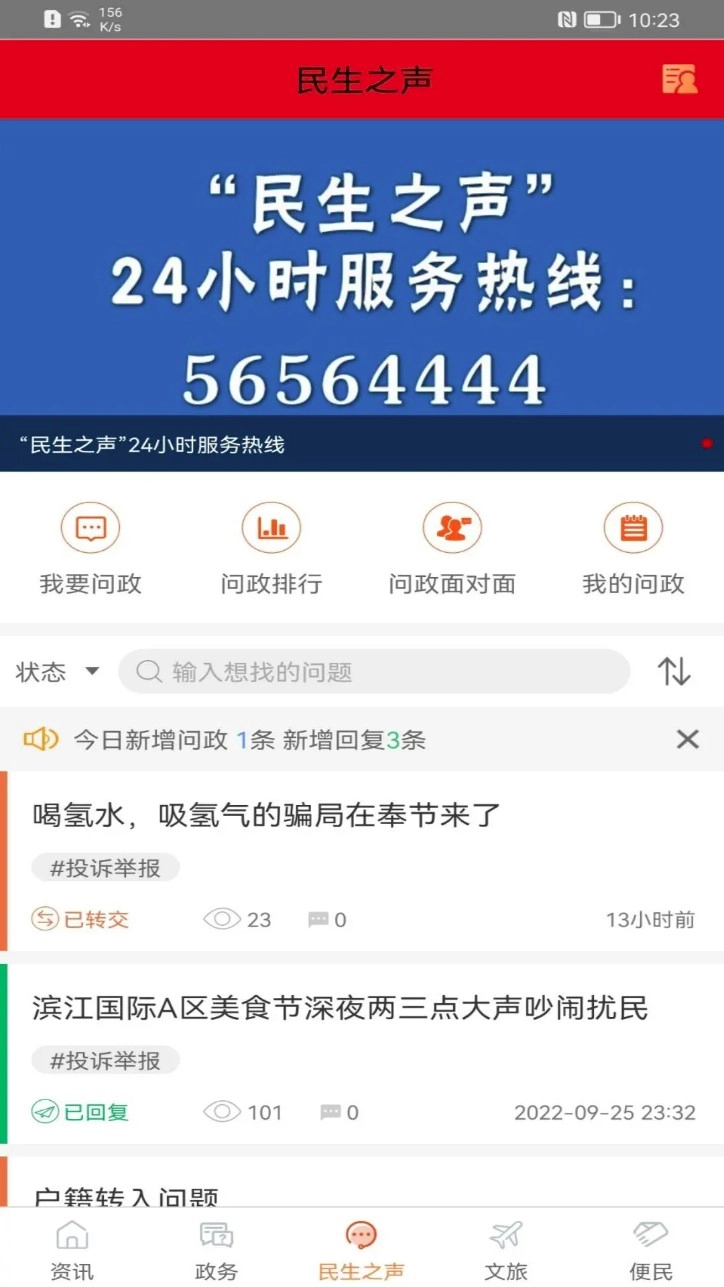Dismiss the new replies notice with X
Image resolution: width=724 pixels, height=1287 pixels.
[x=687, y=739]
